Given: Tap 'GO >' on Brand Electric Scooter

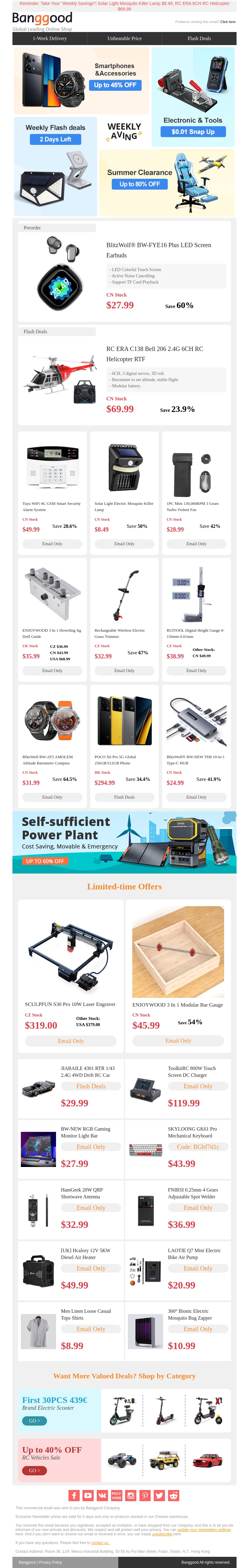Looking at the screenshot, I should [x=34, y=1421].
